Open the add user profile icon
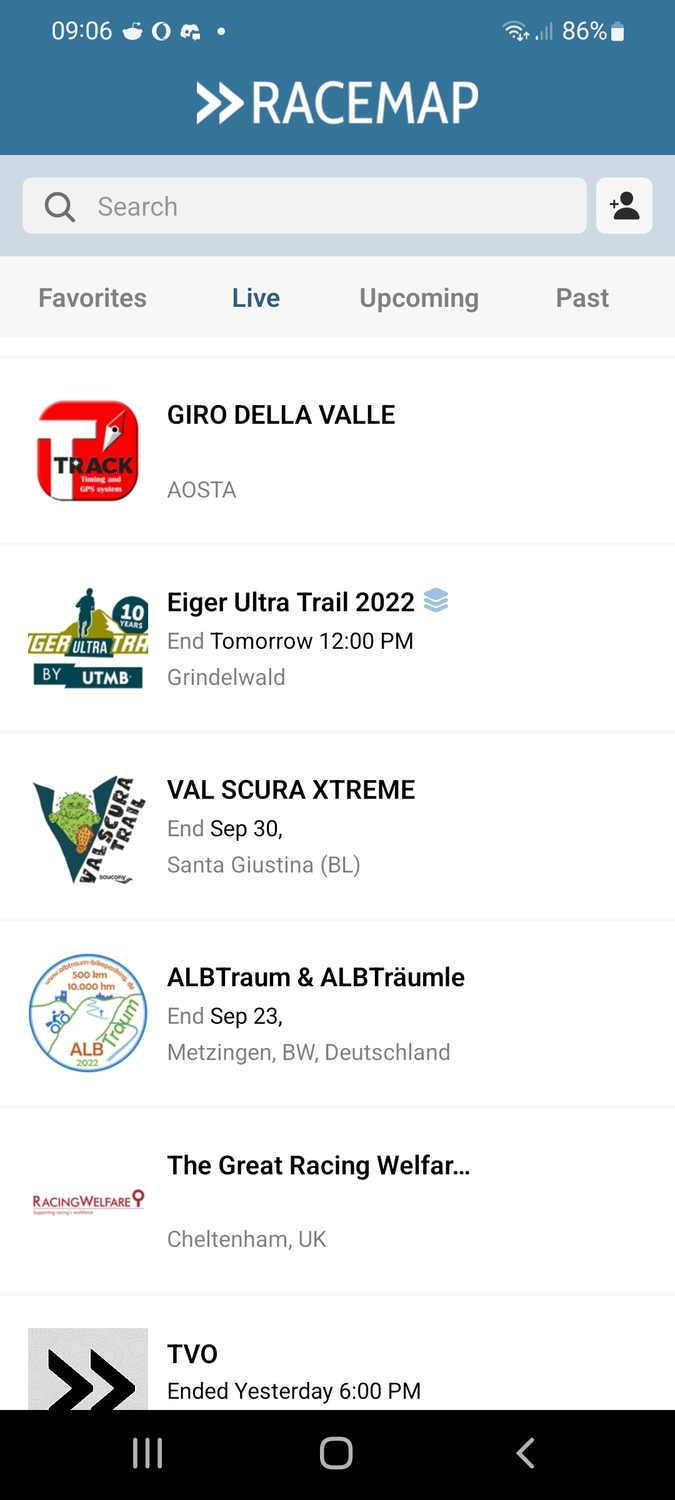 point(624,206)
